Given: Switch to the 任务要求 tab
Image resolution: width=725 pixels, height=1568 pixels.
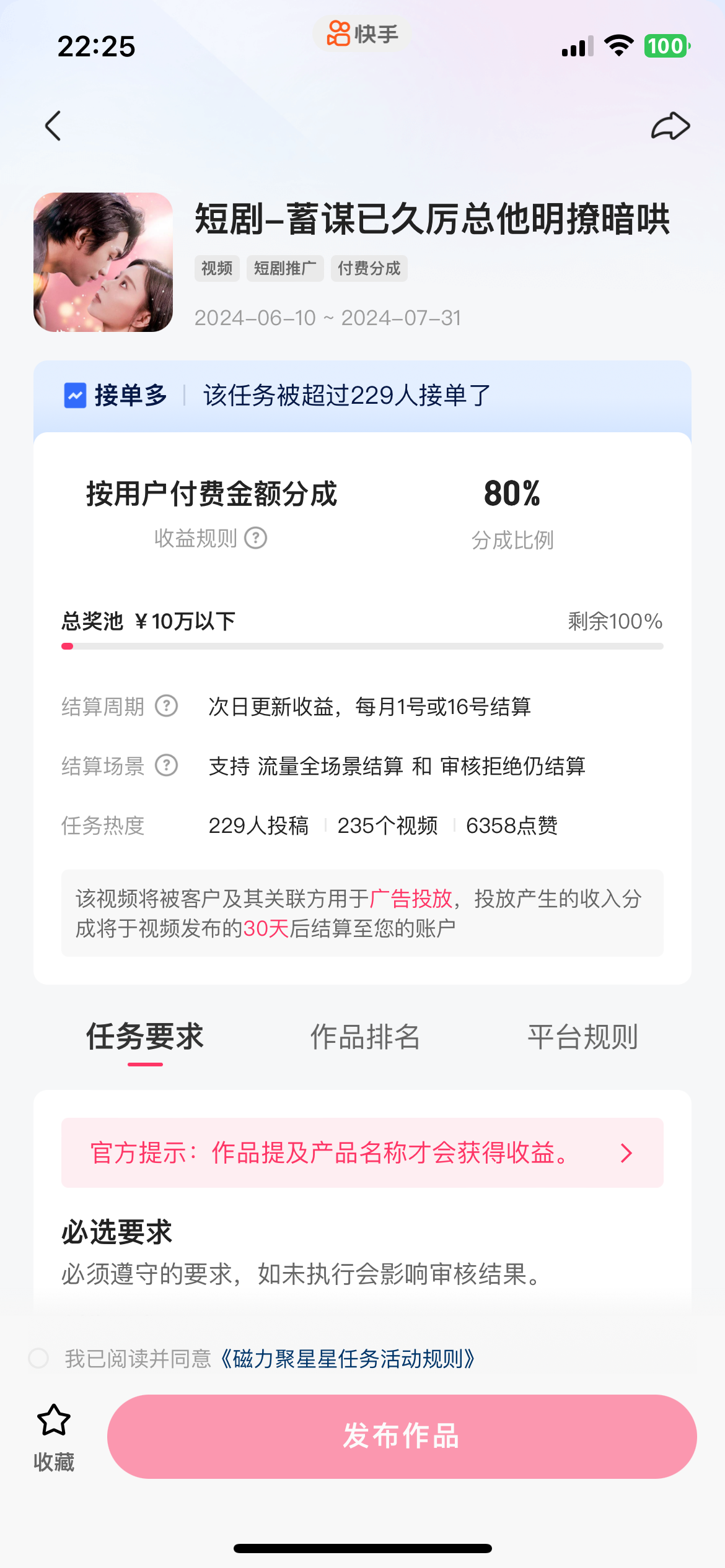Looking at the screenshot, I should (x=145, y=1037).
